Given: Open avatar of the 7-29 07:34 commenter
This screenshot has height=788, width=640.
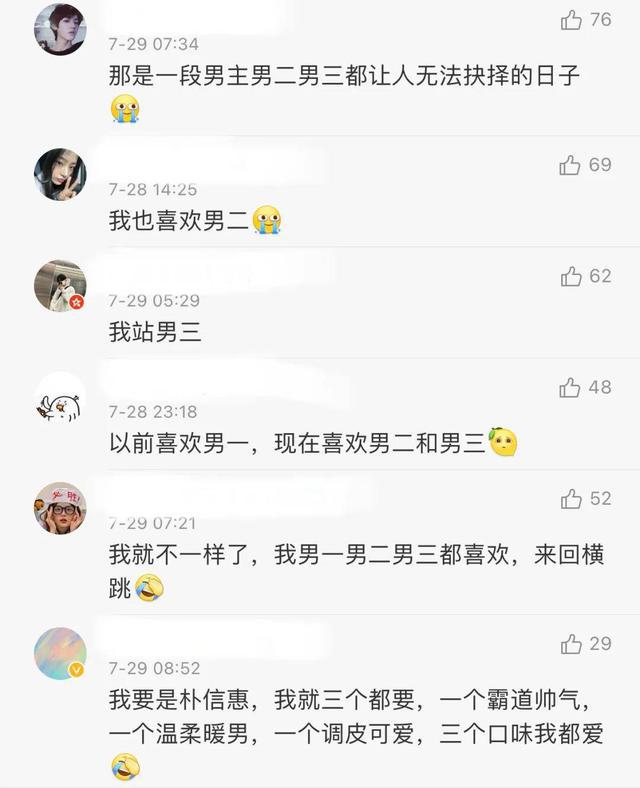Looking at the screenshot, I should click(60, 29).
